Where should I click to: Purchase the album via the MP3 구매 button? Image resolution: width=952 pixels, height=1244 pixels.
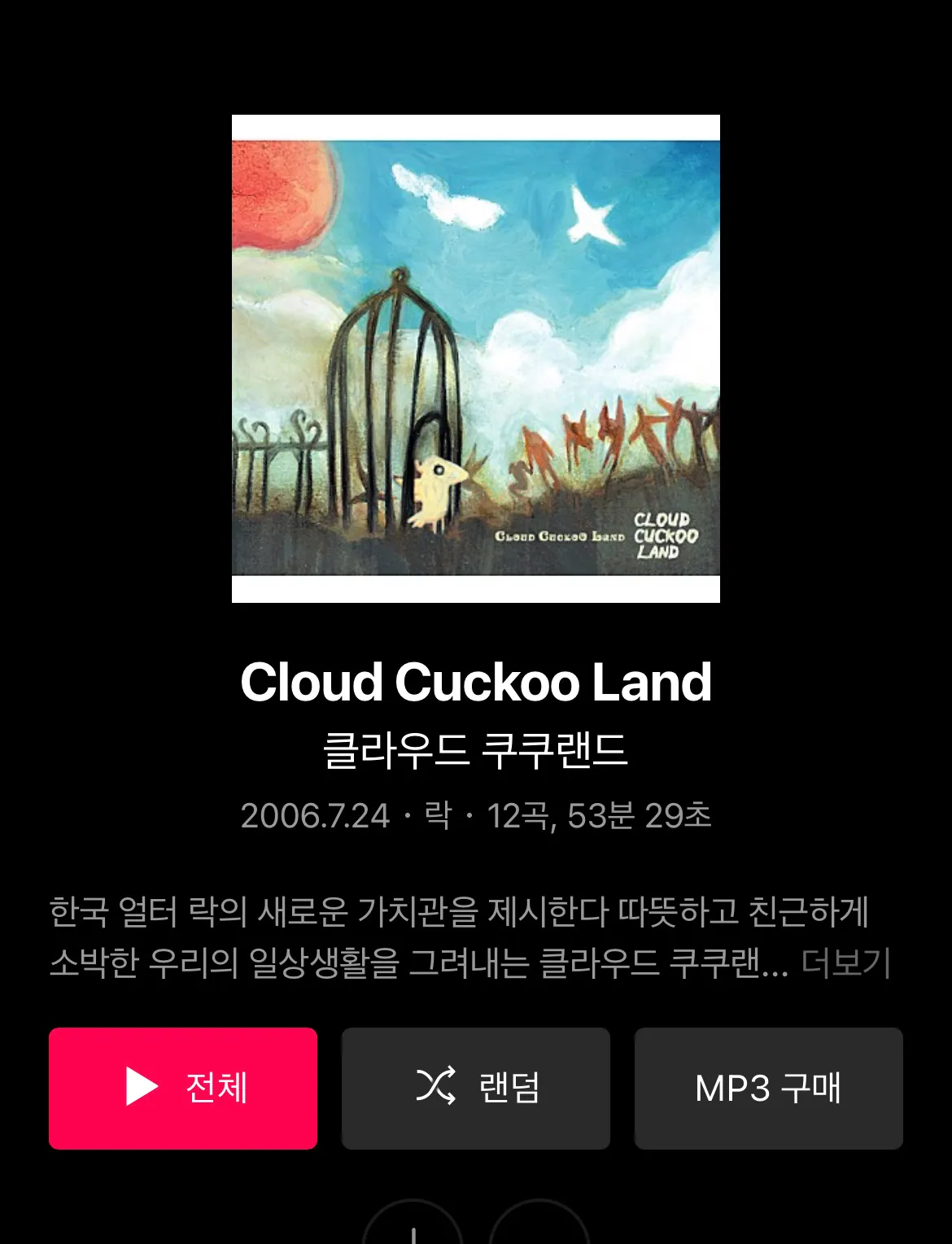(768, 1088)
